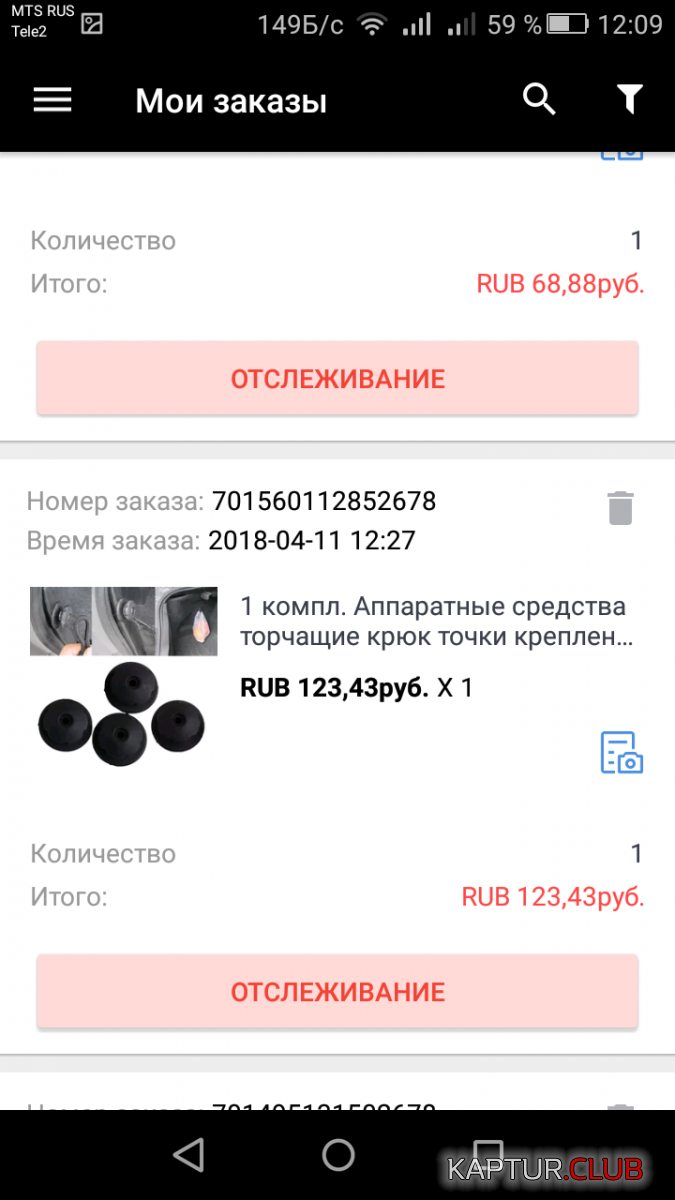The width and height of the screenshot is (675, 1200).
Task: Open the hooks kit product thumbnail
Action: (123, 677)
